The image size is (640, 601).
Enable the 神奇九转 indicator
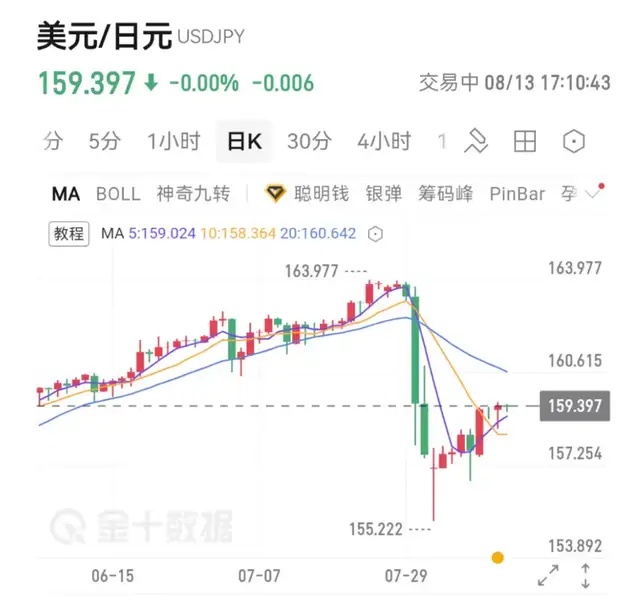[x=193, y=194]
